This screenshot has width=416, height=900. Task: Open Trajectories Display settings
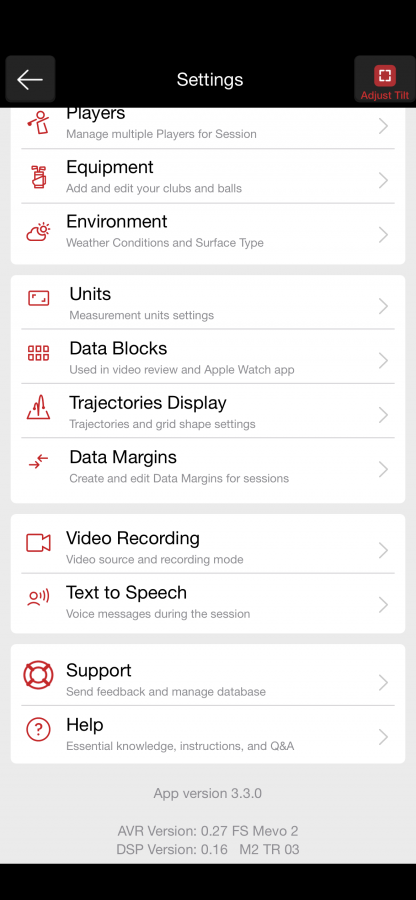point(208,411)
